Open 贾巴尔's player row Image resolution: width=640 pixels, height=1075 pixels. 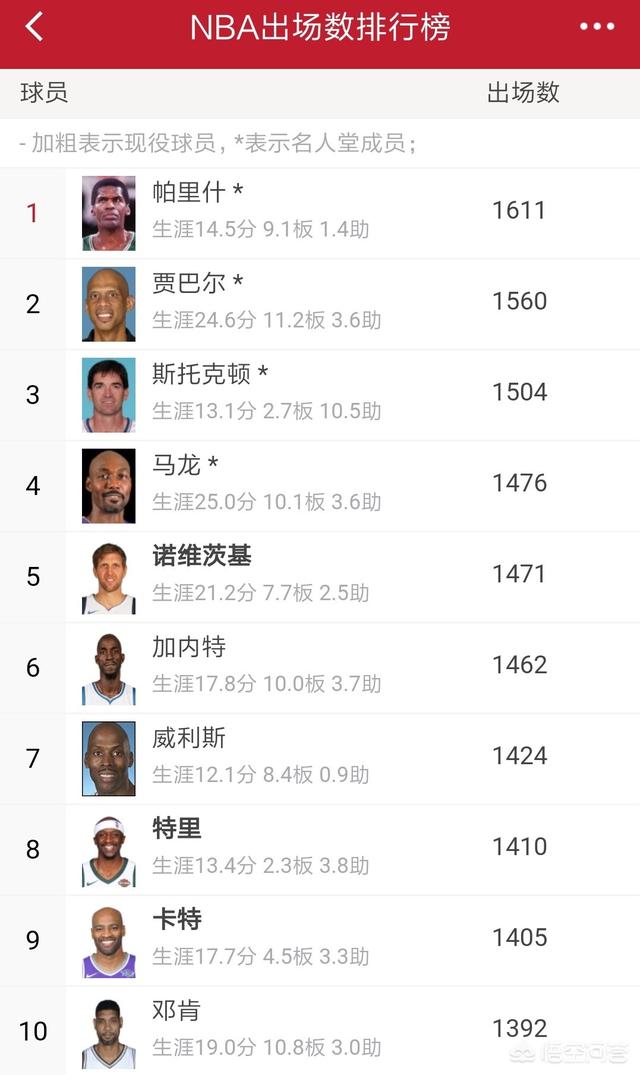(x=320, y=304)
